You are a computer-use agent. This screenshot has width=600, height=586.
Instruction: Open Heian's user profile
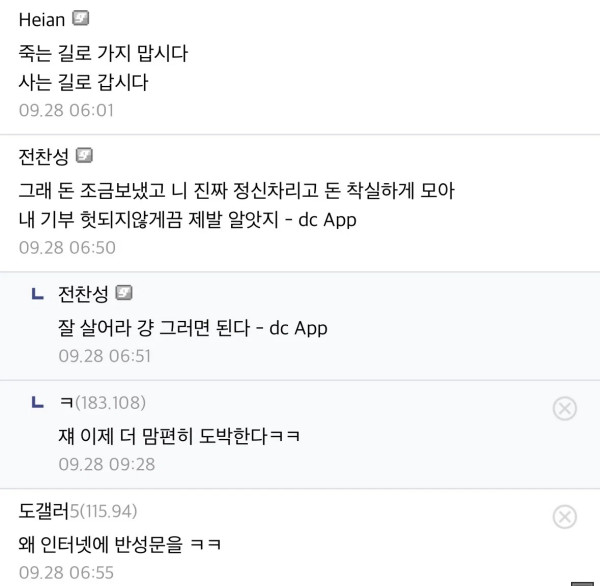[42, 20]
